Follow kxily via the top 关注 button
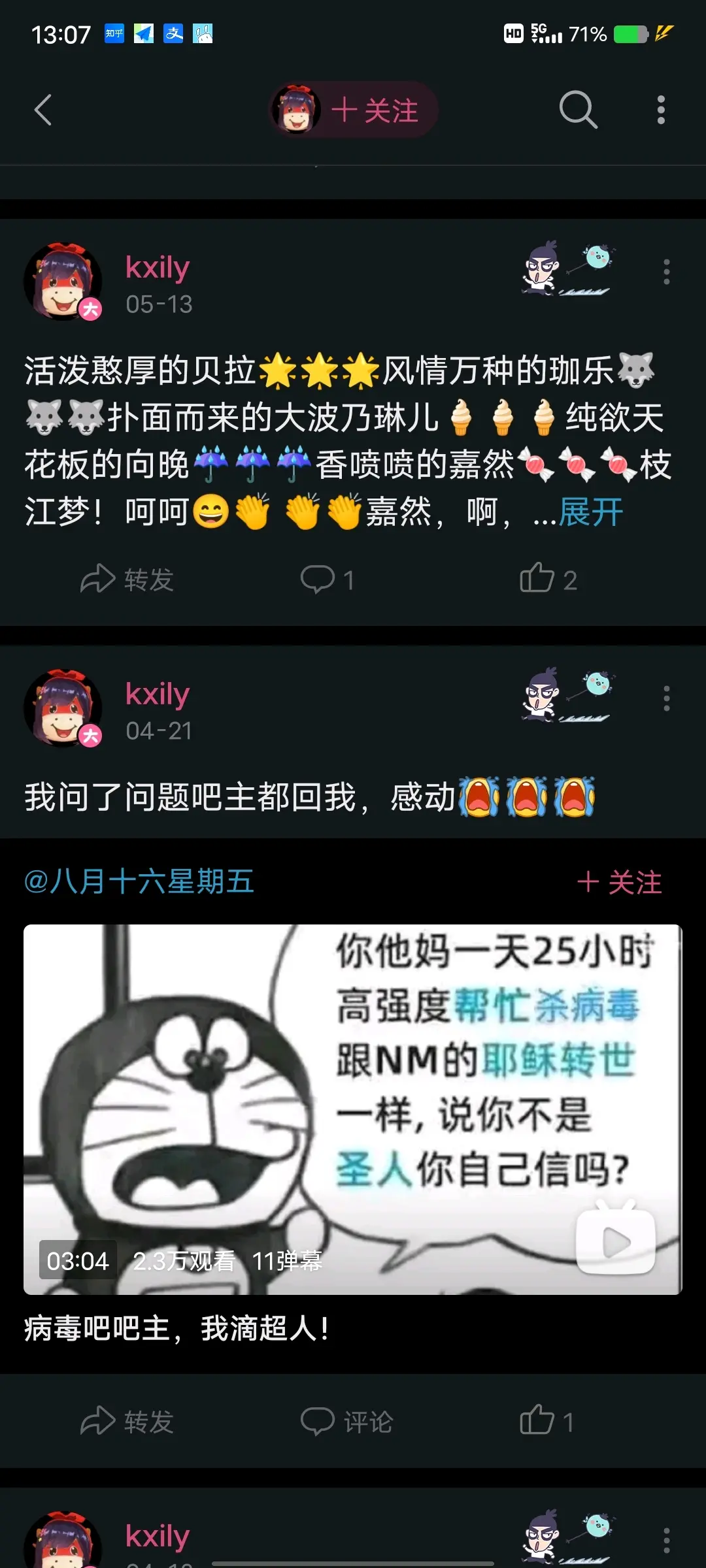Screen dimensions: 706x1568 (x=375, y=110)
